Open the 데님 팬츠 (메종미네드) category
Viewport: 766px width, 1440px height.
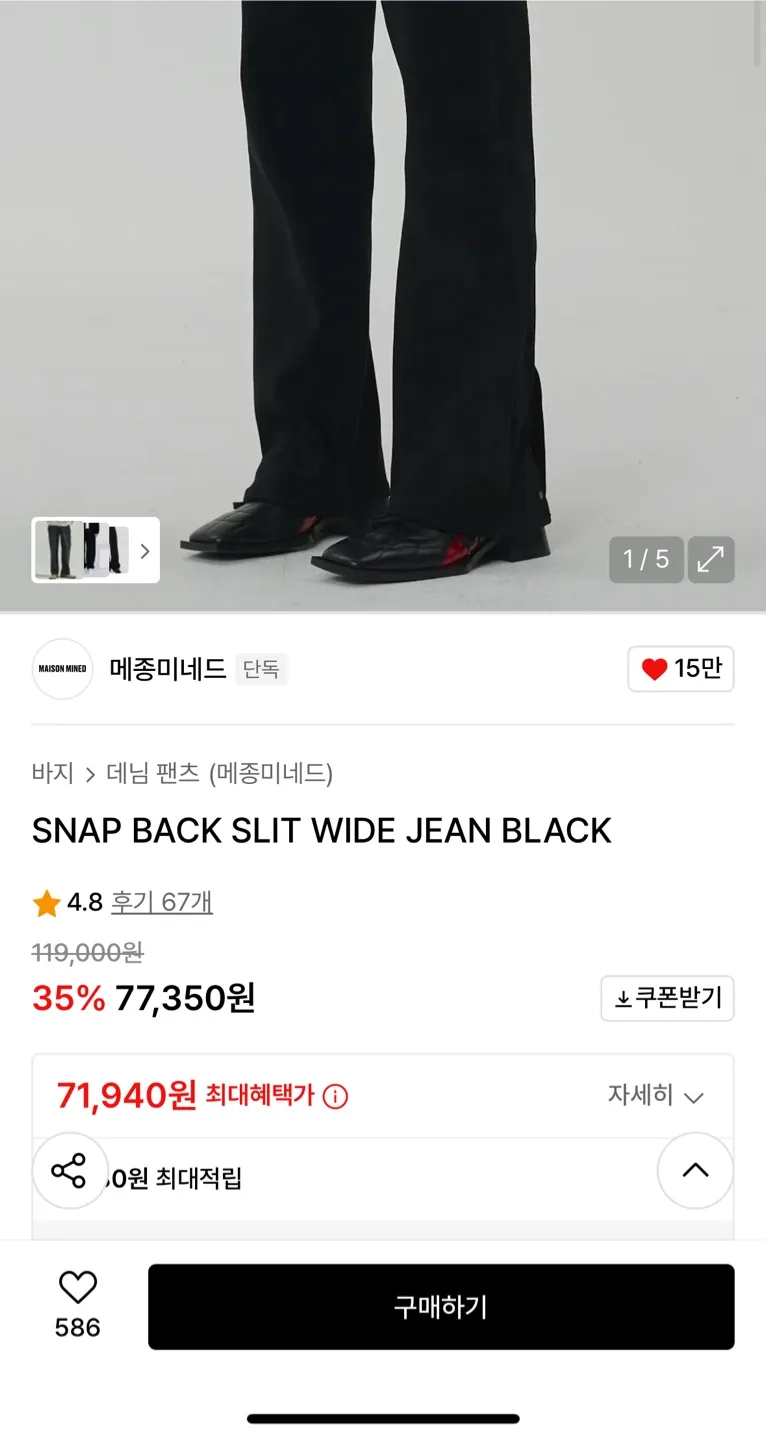[x=220, y=773]
